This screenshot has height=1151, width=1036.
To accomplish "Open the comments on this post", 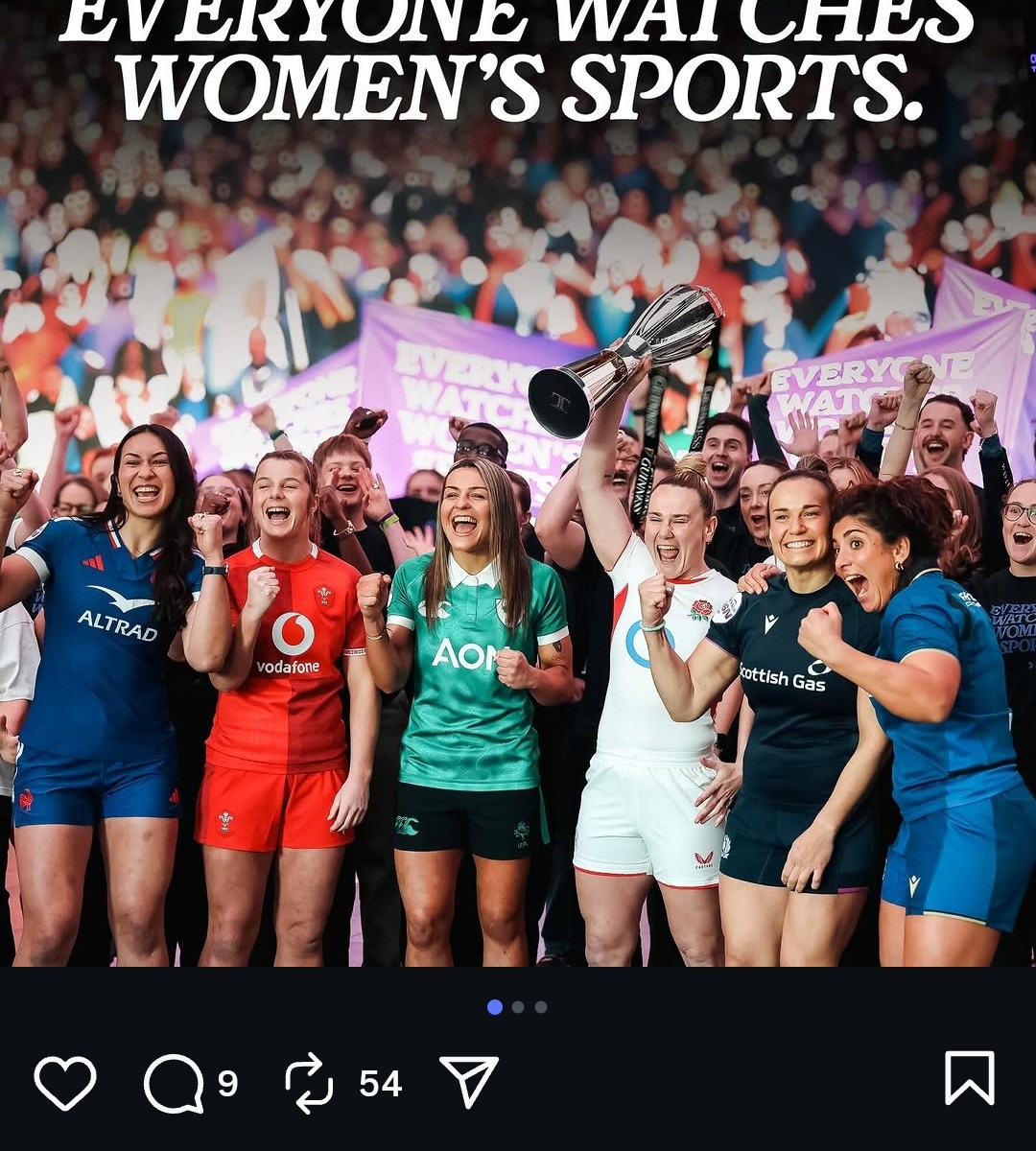I will [175, 1084].
